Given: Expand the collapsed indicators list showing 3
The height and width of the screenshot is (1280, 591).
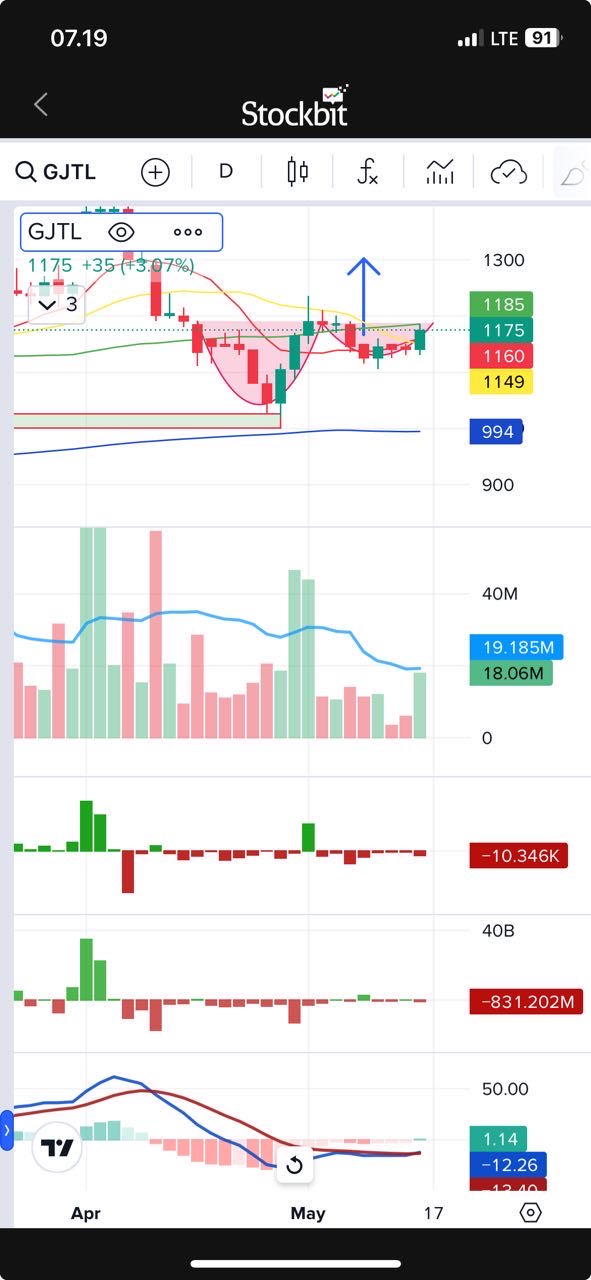Looking at the screenshot, I should pos(58,304).
